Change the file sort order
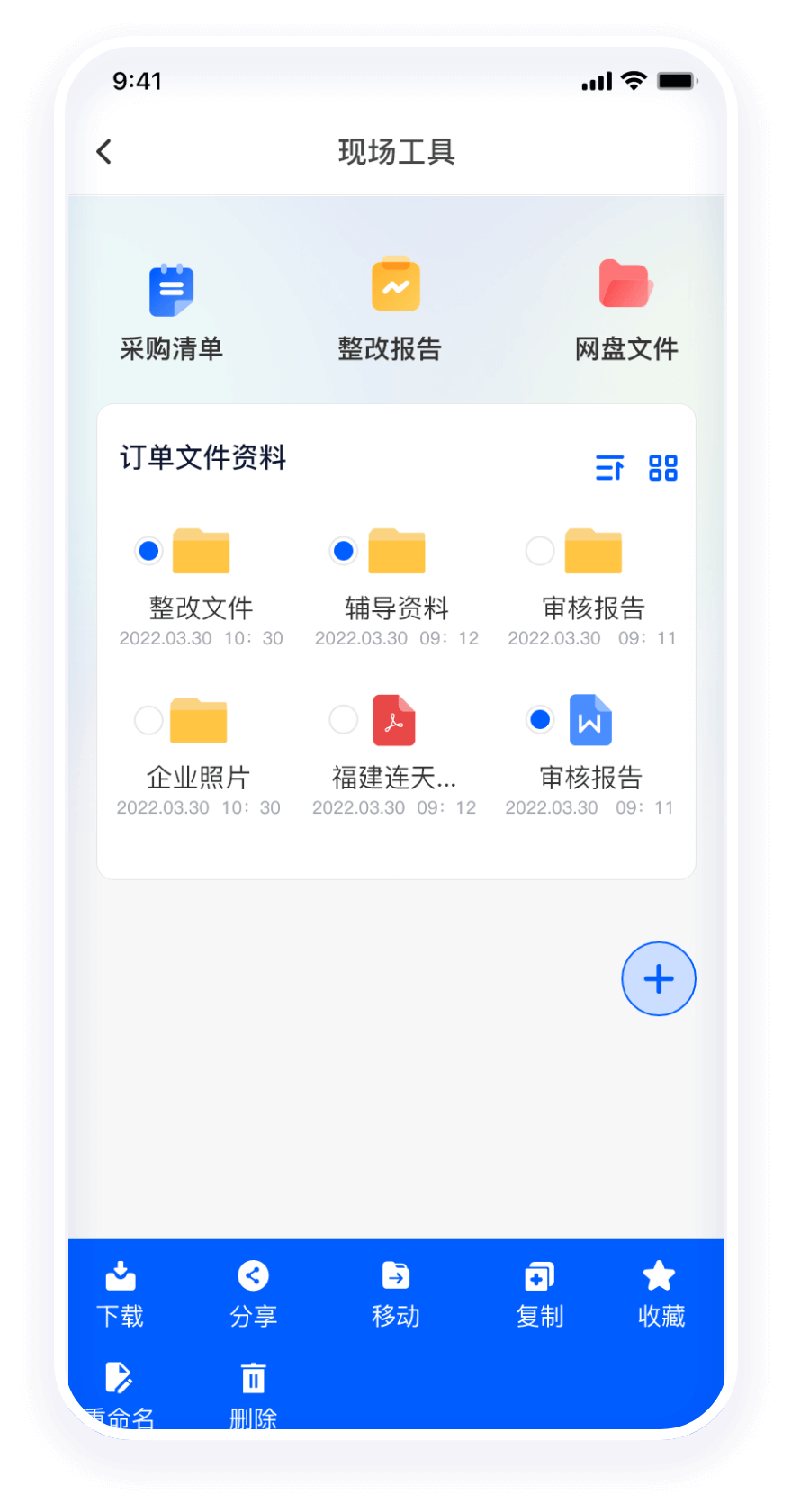The image size is (792, 1512). pos(609,468)
